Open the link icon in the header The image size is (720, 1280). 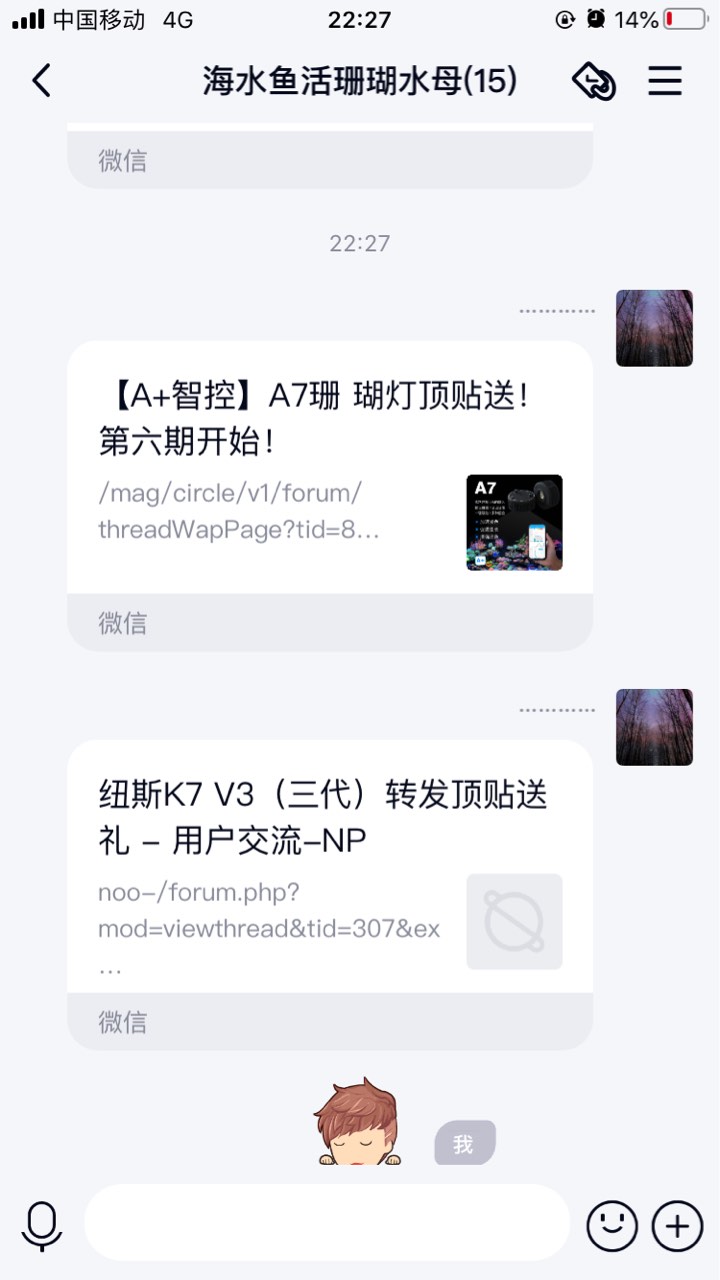click(x=594, y=81)
